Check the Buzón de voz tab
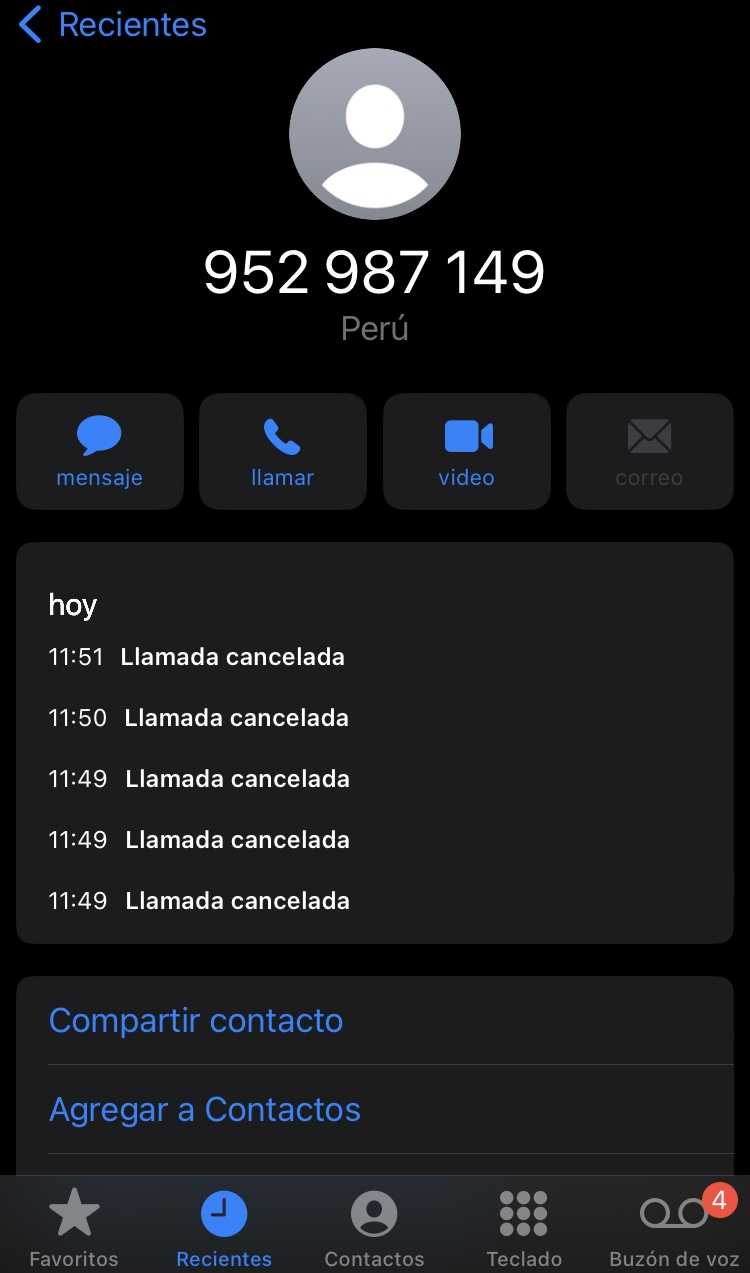The height and width of the screenshot is (1273, 750). [x=674, y=1227]
